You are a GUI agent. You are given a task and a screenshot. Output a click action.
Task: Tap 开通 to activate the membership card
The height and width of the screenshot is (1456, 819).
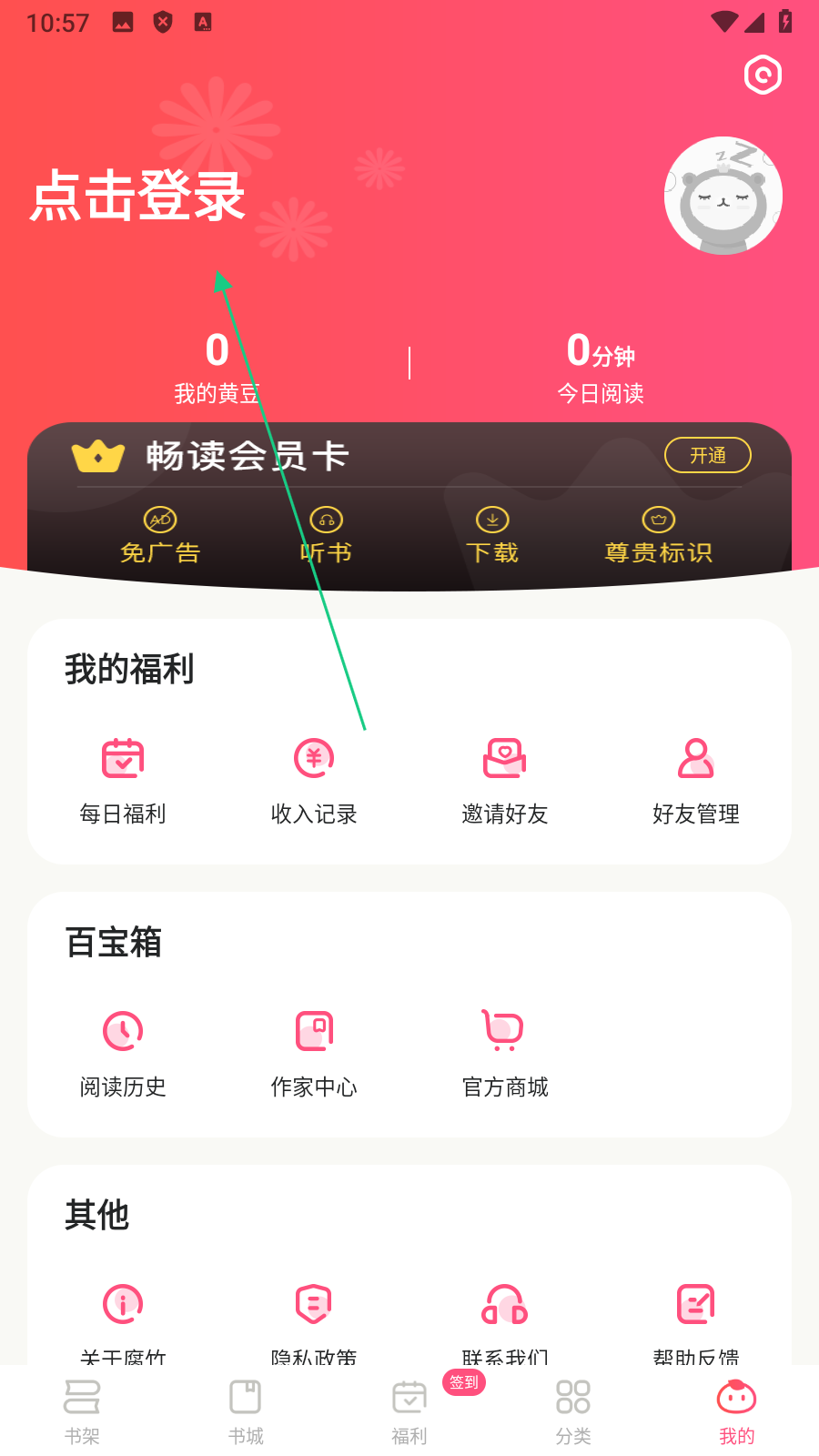(x=707, y=455)
